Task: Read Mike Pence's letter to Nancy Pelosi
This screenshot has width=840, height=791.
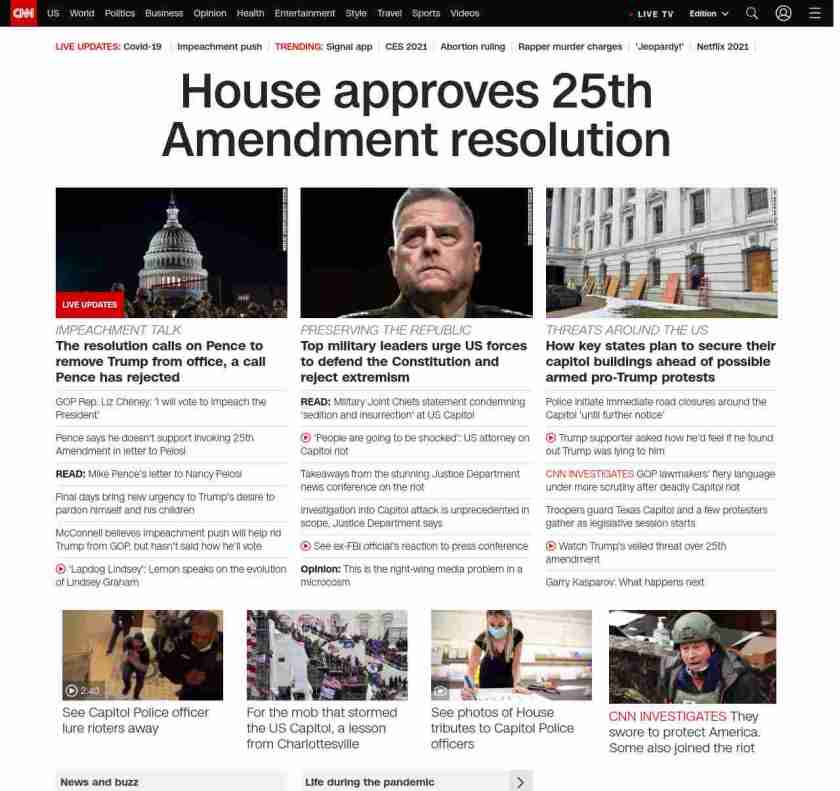Action: (149, 474)
